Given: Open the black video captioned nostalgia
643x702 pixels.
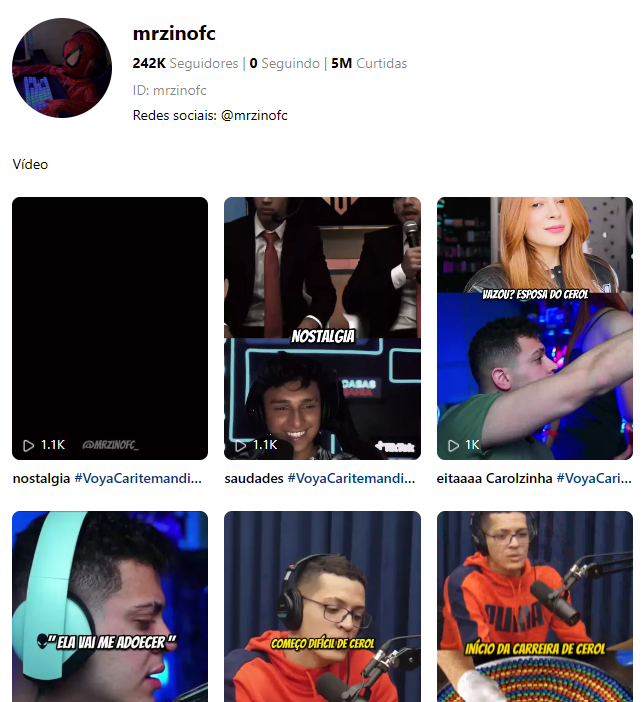Looking at the screenshot, I should pos(110,328).
